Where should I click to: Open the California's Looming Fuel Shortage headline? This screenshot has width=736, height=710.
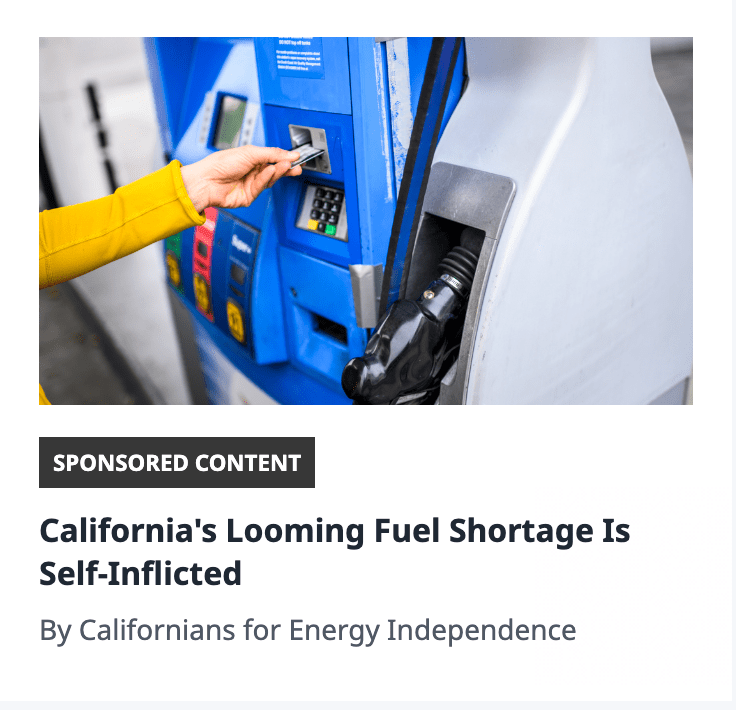pos(334,551)
